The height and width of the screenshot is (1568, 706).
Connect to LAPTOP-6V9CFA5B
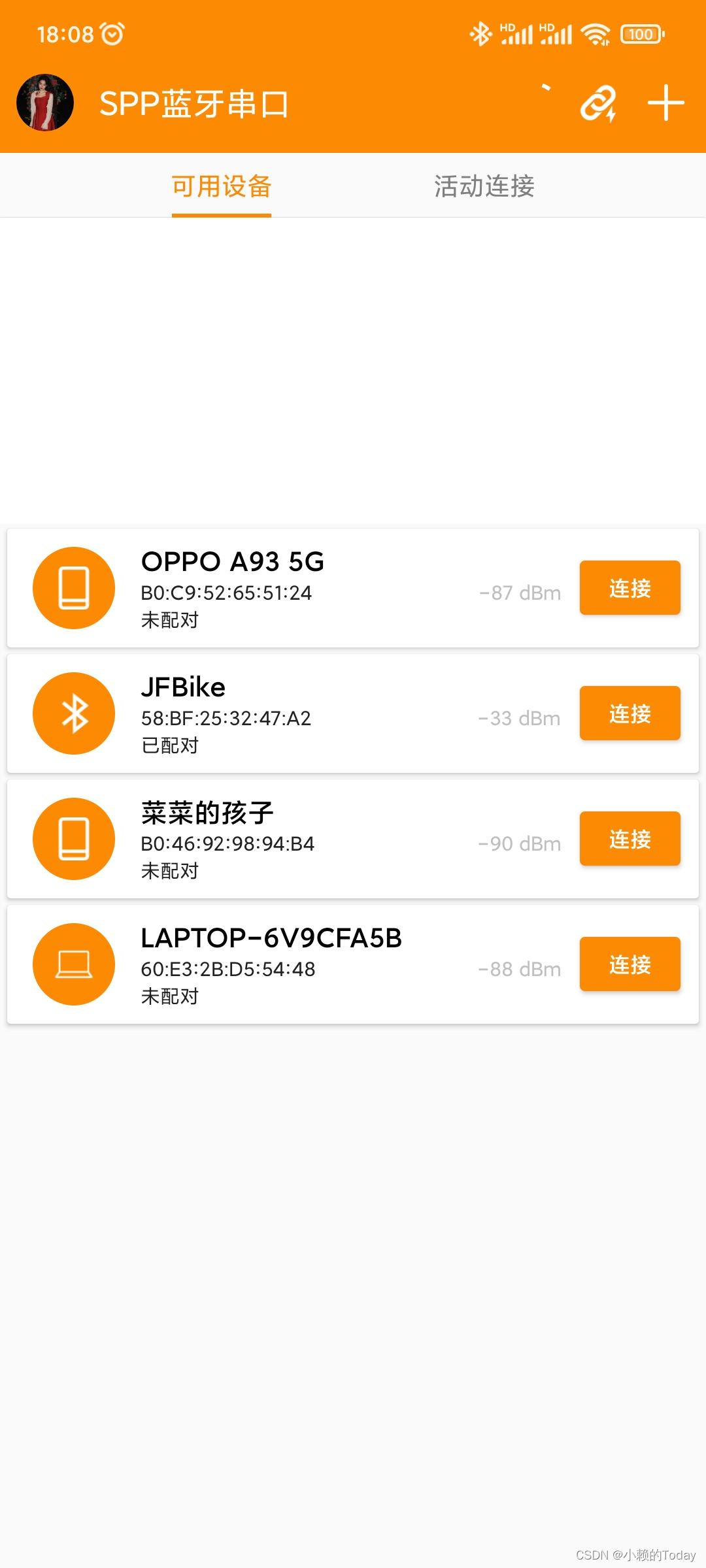pyautogui.click(x=630, y=964)
